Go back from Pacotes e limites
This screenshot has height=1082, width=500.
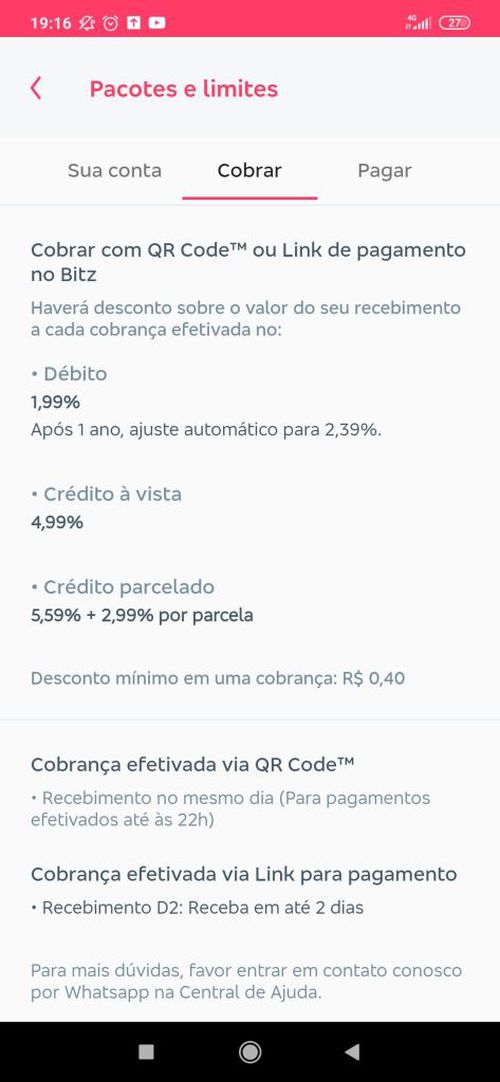(x=36, y=88)
